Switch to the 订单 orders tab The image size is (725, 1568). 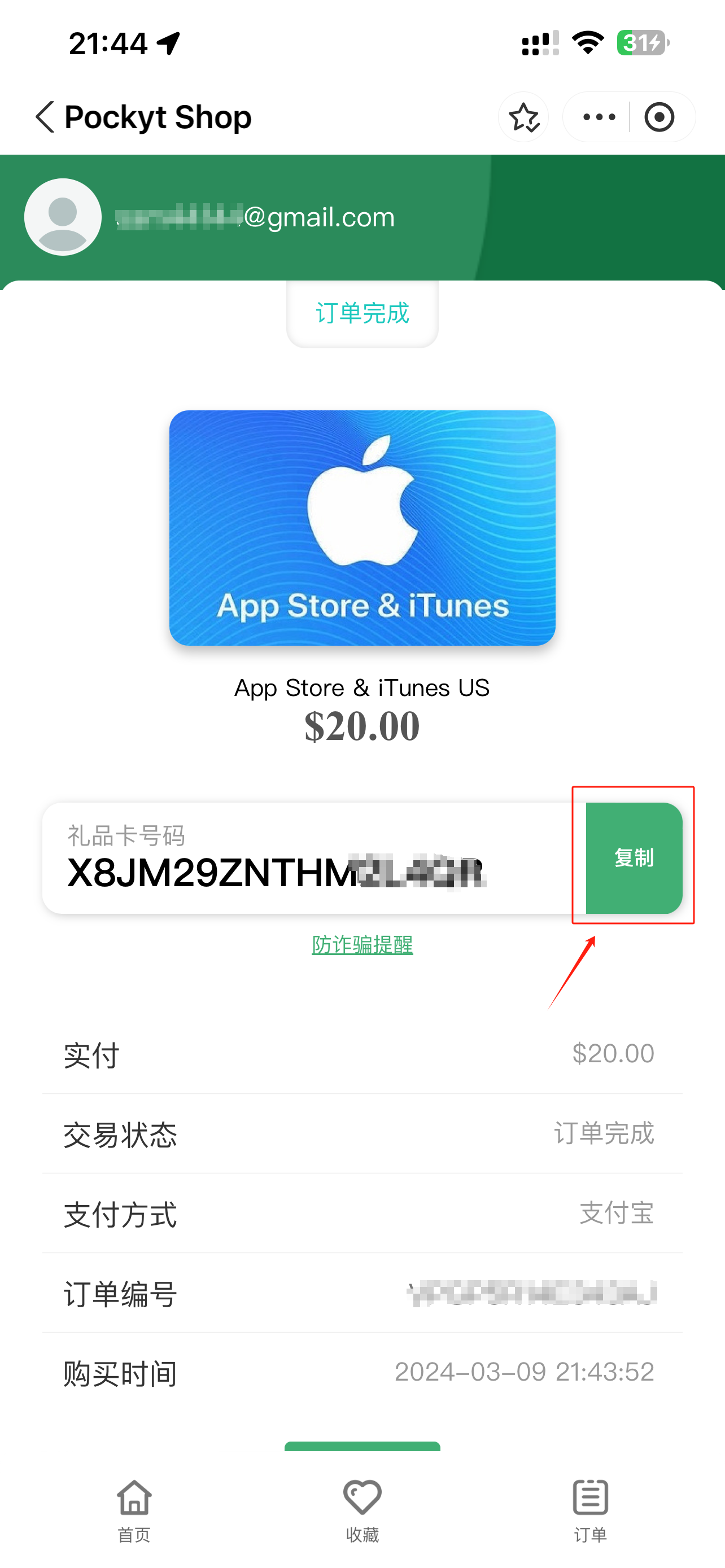coord(590,1509)
